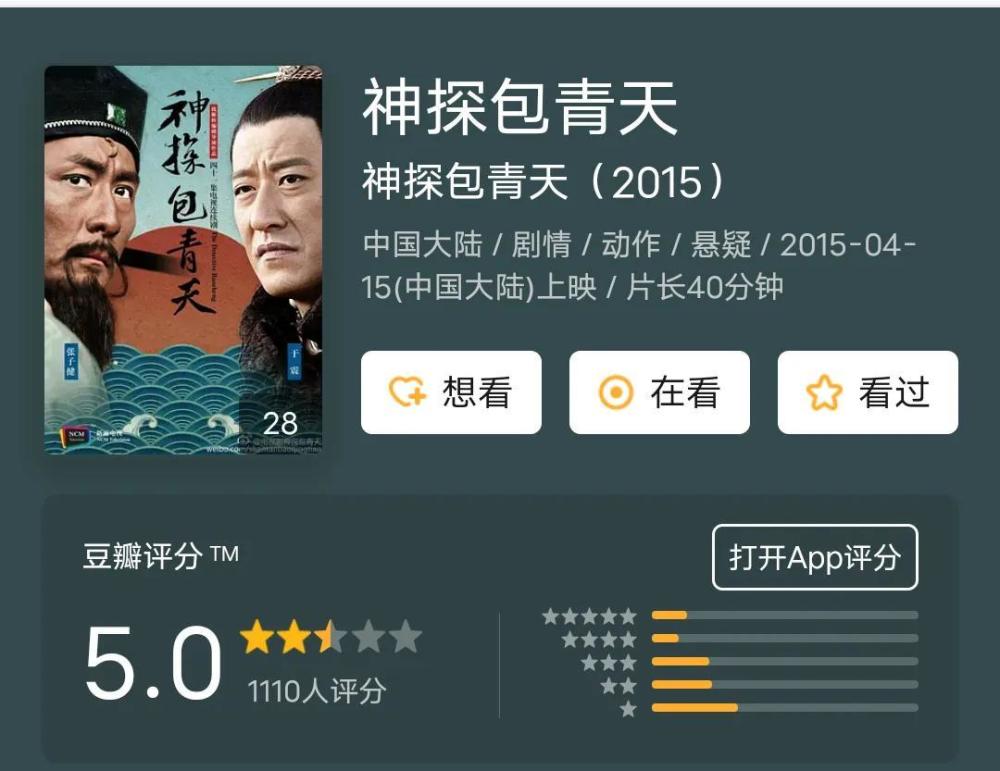Mark the show as 看过

click(x=868, y=392)
